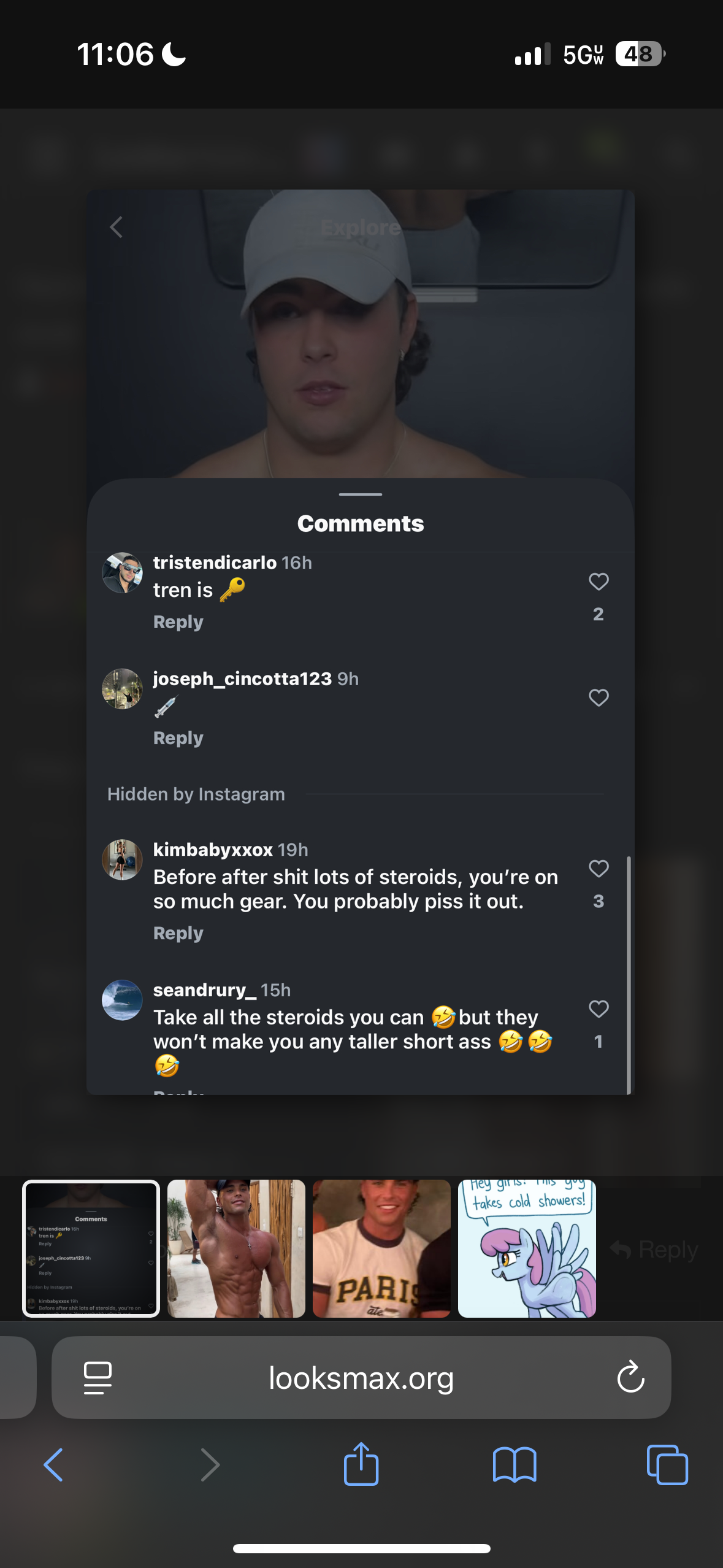Image resolution: width=723 pixels, height=1568 pixels.
Task: Go back to the previous page
Action: pyautogui.click(x=54, y=1465)
